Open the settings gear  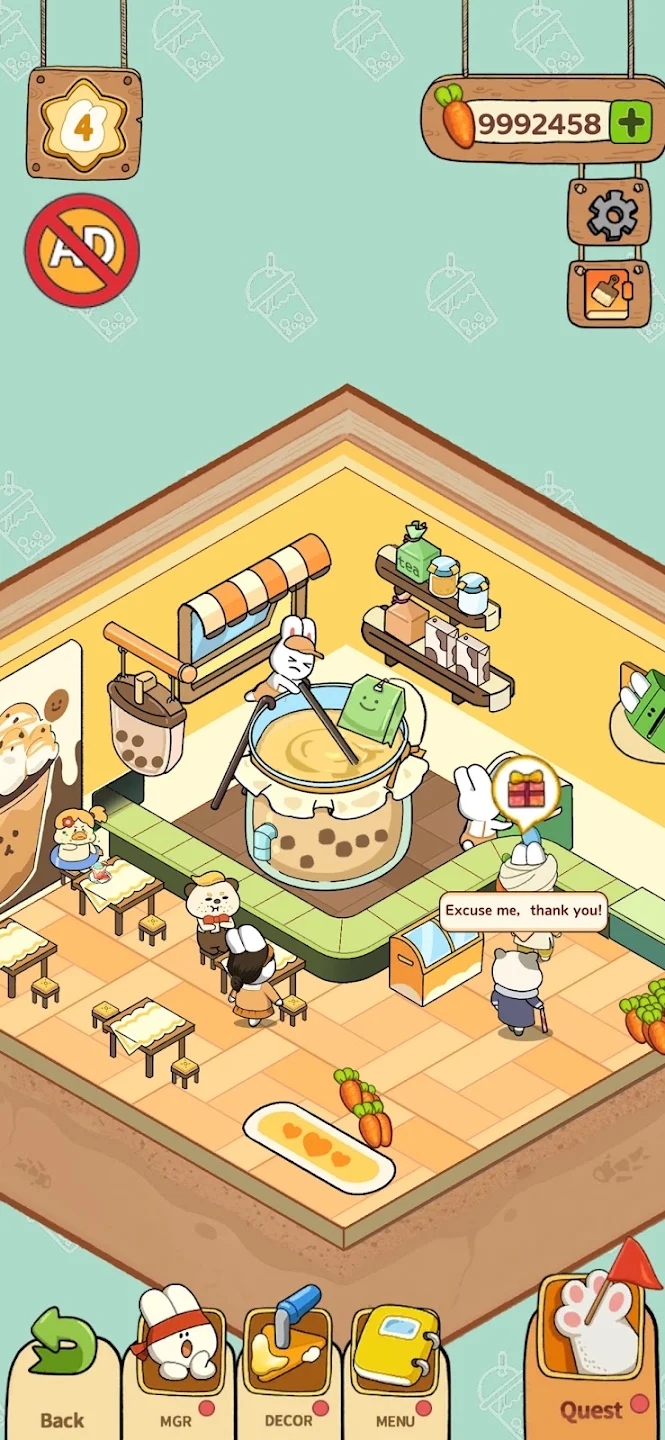610,213
